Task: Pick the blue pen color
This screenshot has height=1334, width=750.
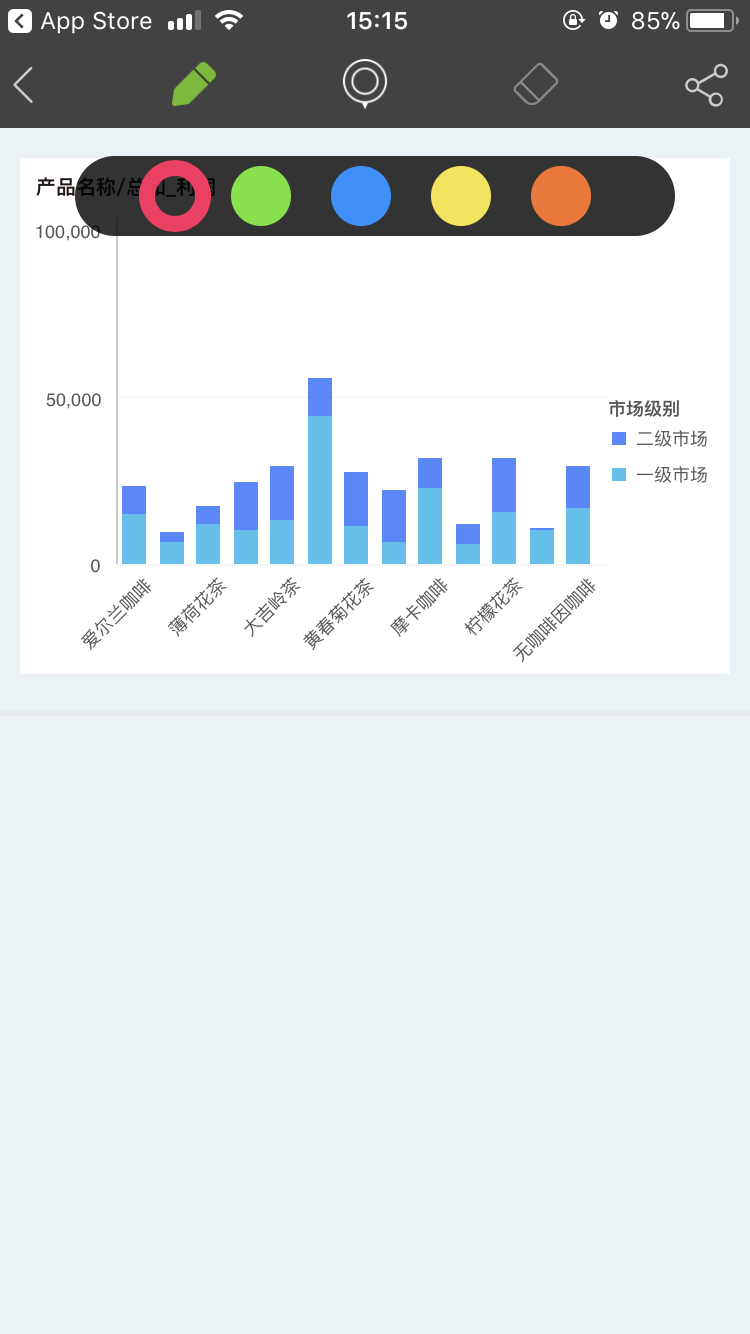Action: coord(361,196)
